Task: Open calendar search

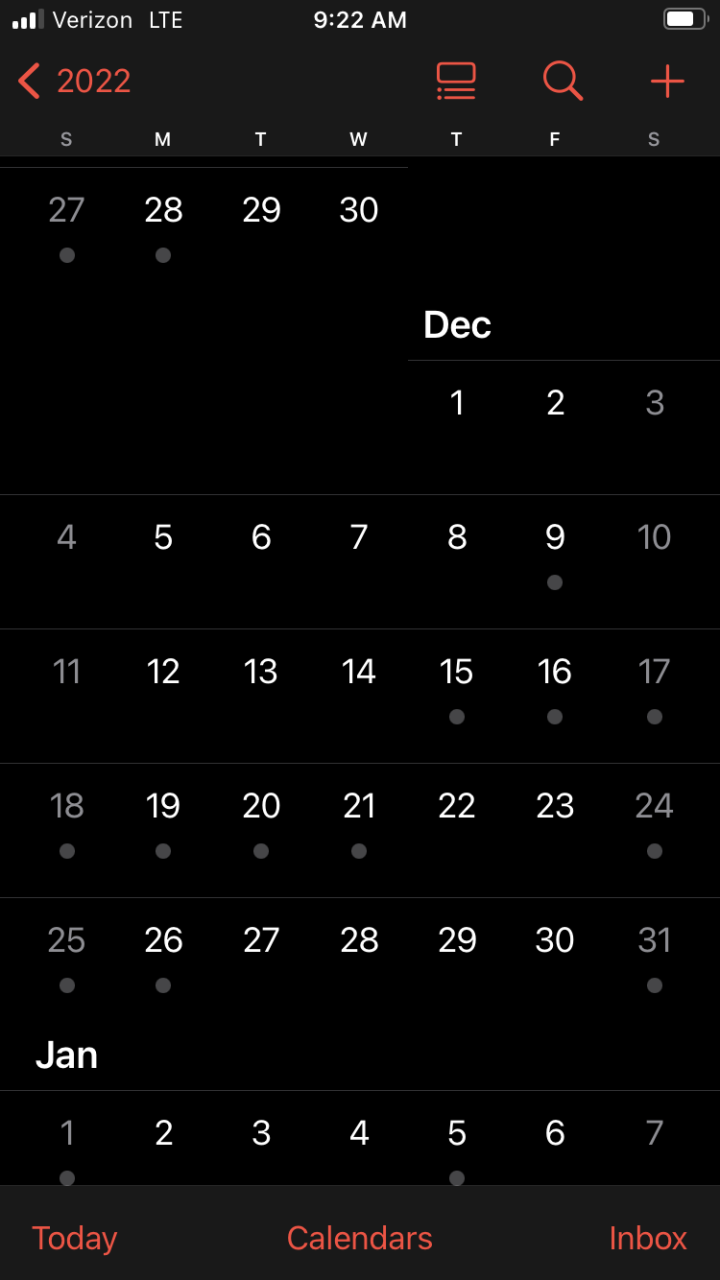Action: pyautogui.click(x=562, y=81)
